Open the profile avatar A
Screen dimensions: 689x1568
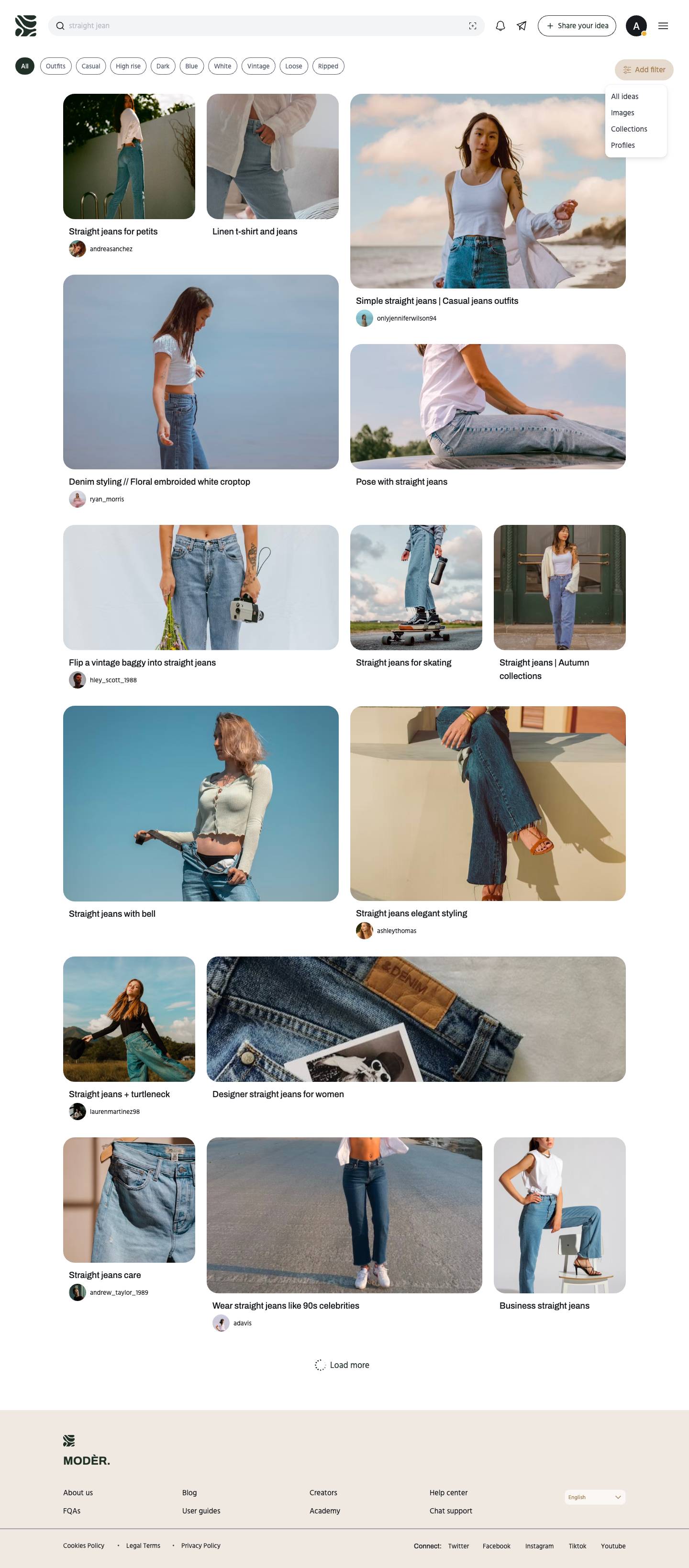(635, 25)
